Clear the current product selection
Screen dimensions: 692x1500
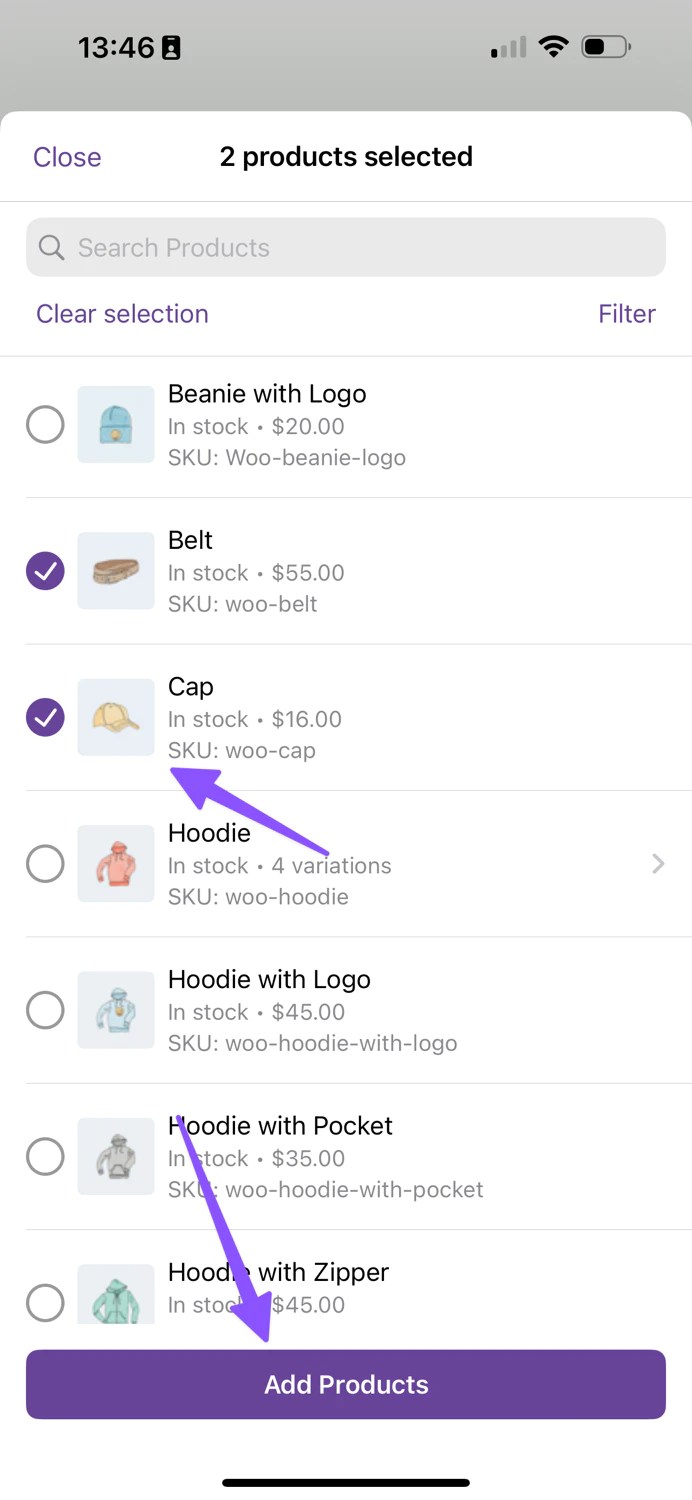(122, 313)
